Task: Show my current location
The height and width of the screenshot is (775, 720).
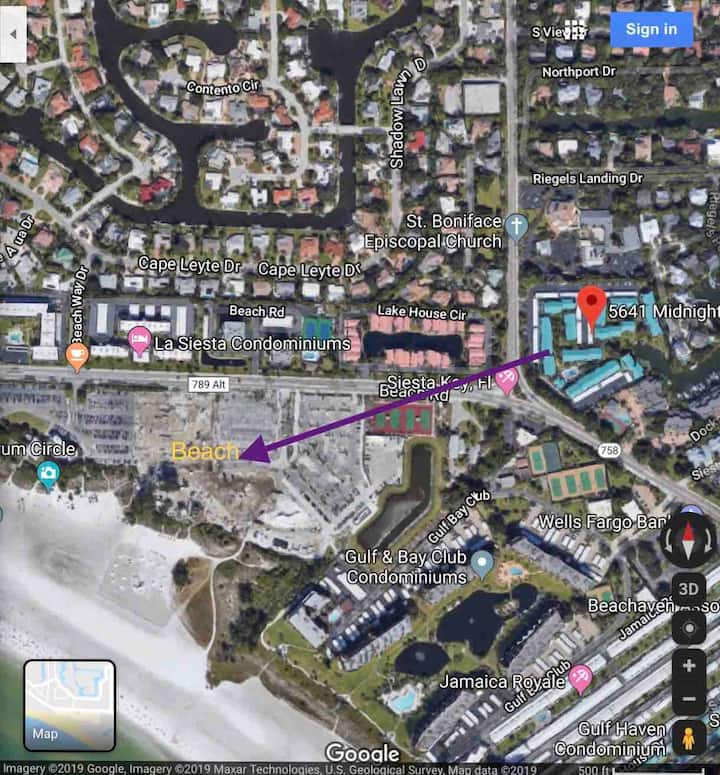Action: coord(689,626)
